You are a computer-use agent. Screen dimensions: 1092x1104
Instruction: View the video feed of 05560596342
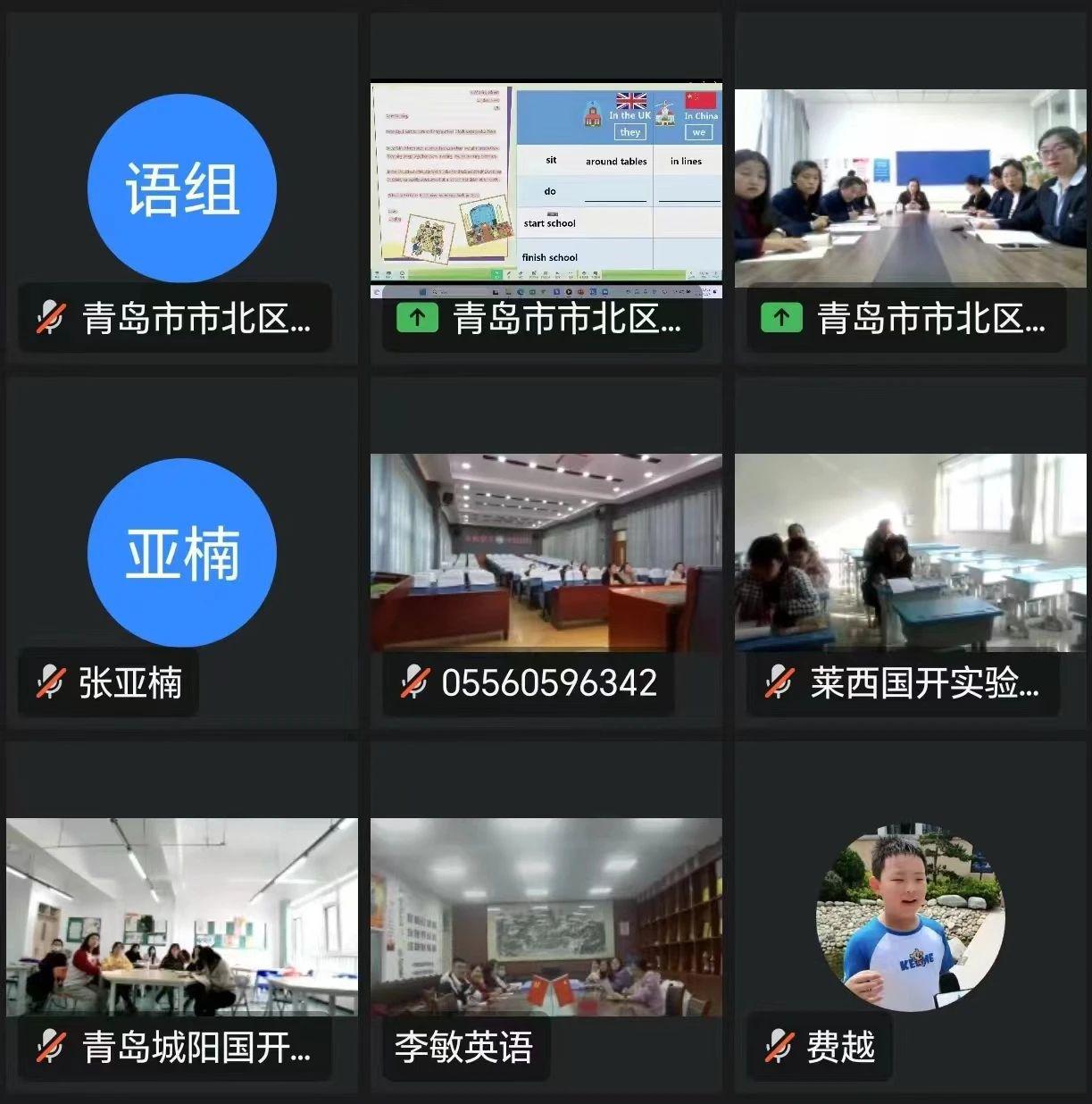point(546,552)
